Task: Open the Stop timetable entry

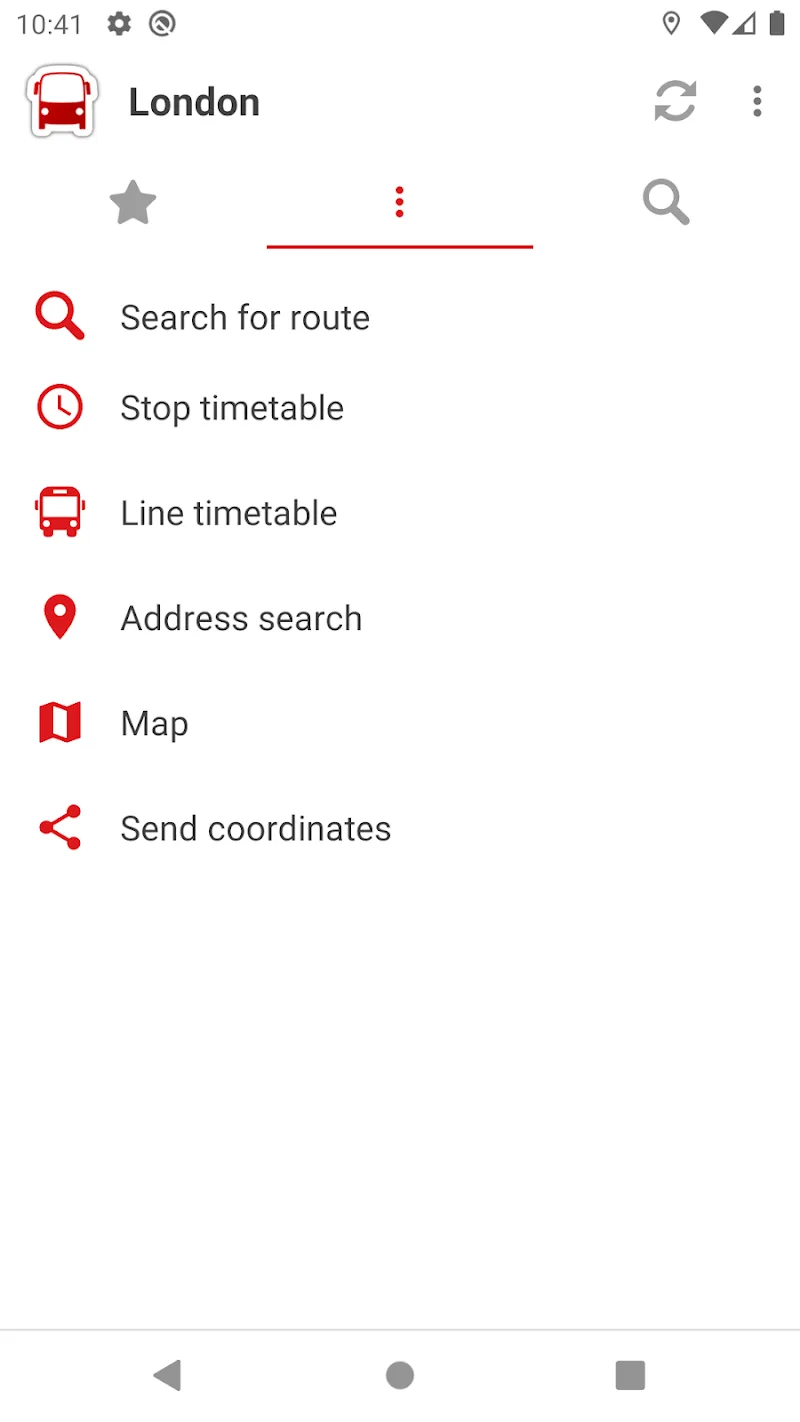Action: tap(232, 407)
